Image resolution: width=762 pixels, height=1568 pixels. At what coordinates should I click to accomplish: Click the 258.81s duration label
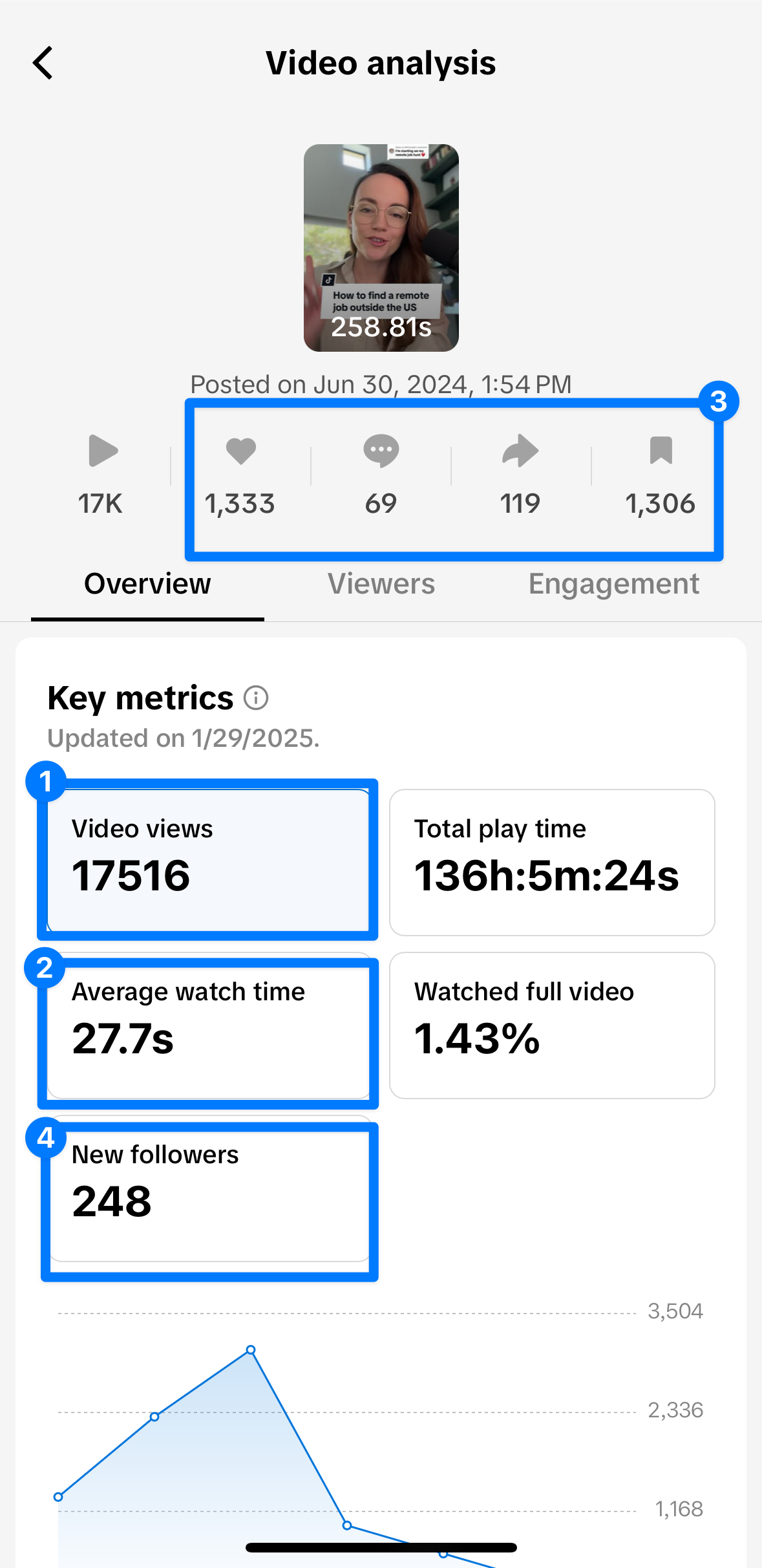[381, 330]
